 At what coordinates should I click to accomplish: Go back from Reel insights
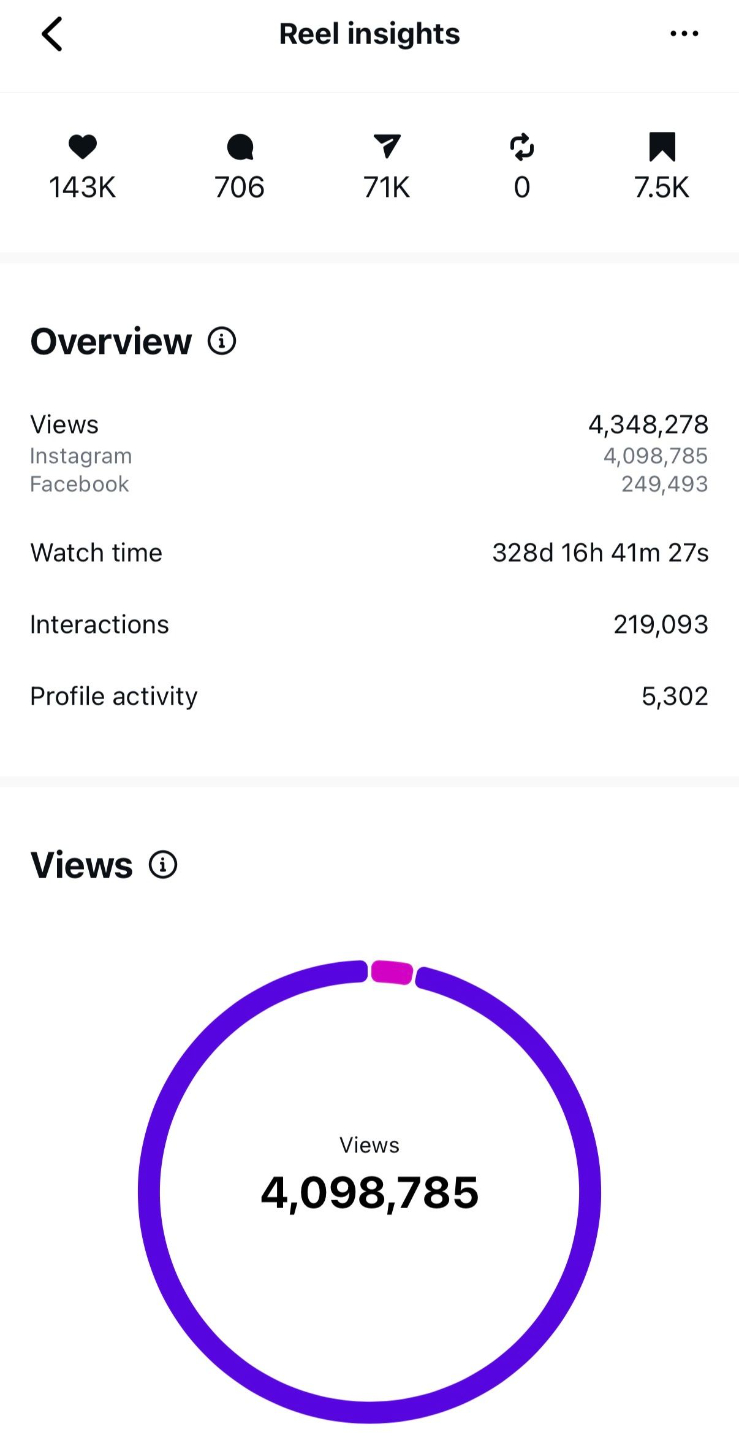tap(52, 34)
